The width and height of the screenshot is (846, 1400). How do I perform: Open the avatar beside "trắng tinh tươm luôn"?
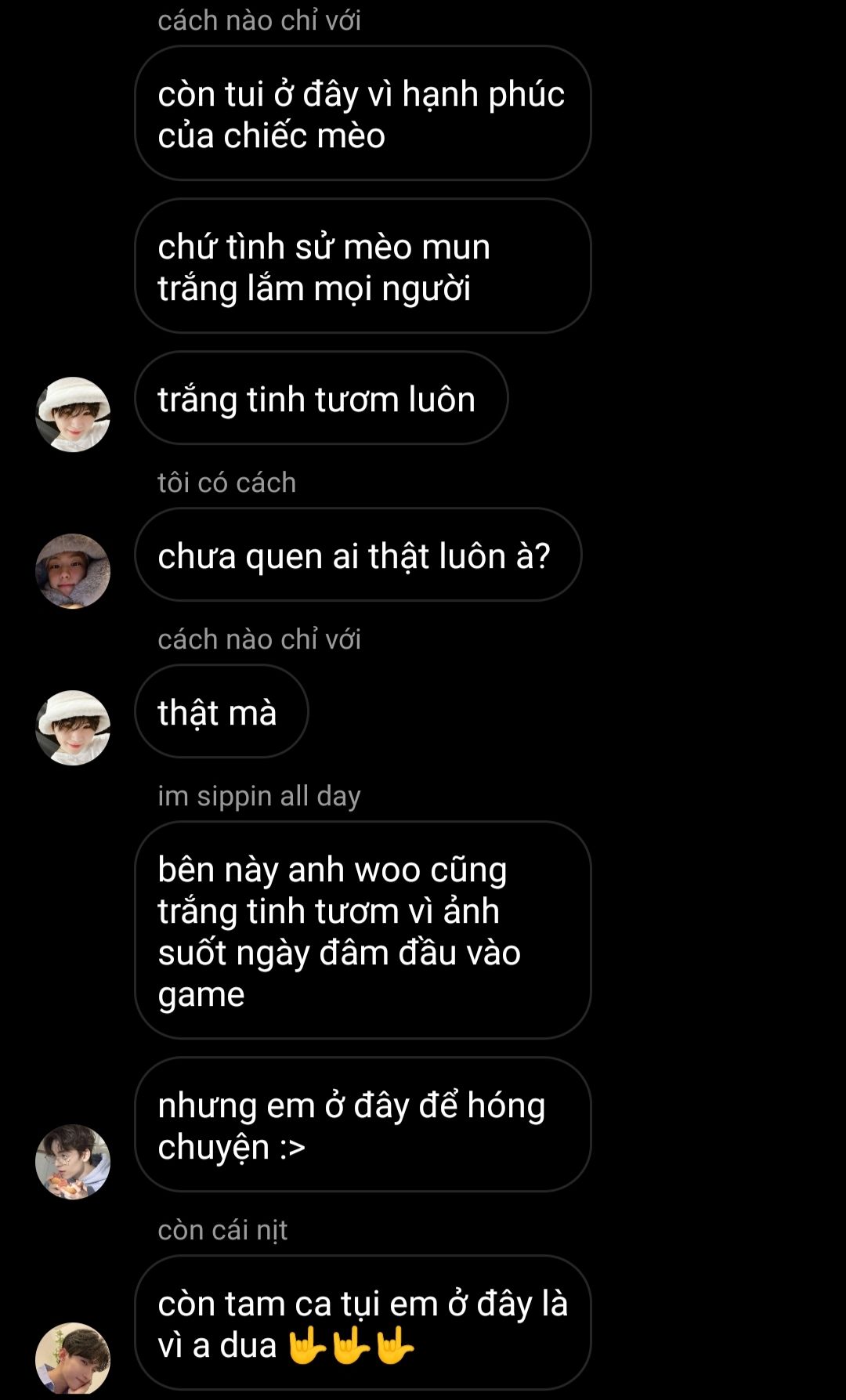click(x=73, y=414)
